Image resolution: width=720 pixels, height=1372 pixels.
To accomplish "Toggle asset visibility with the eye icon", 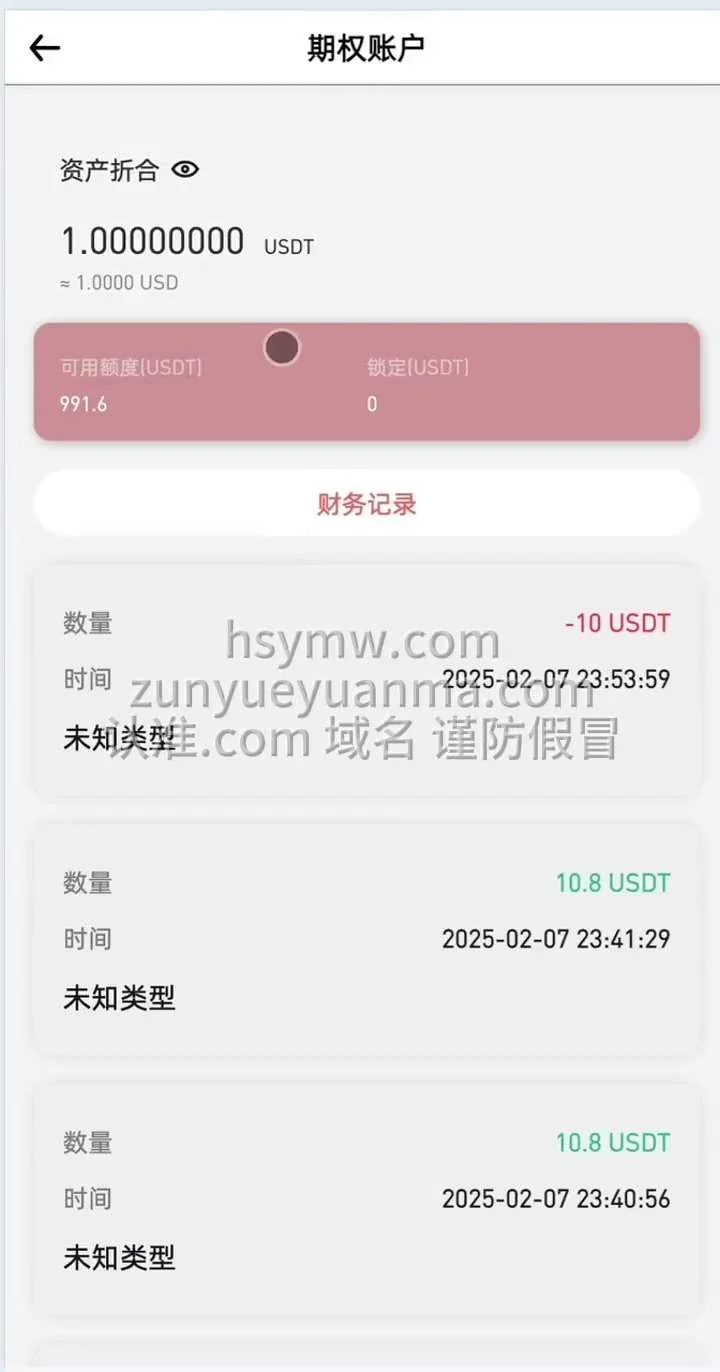I will click(185, 170).
